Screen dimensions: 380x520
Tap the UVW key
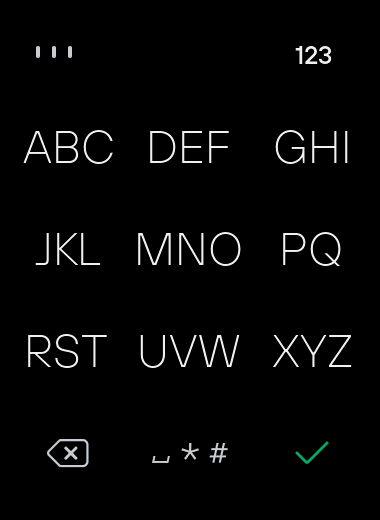[189, 351]
